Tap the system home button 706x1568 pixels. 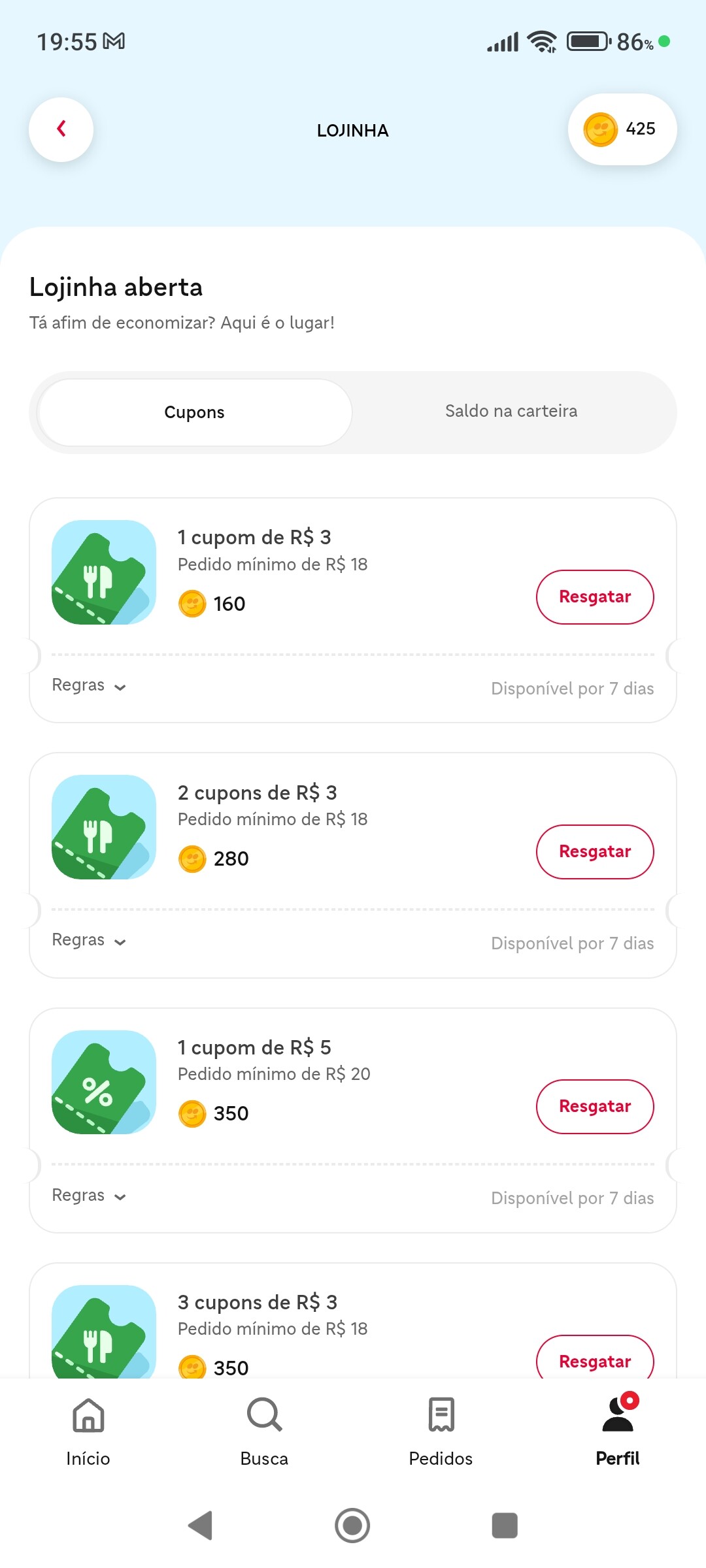[x=352, y=1526]
